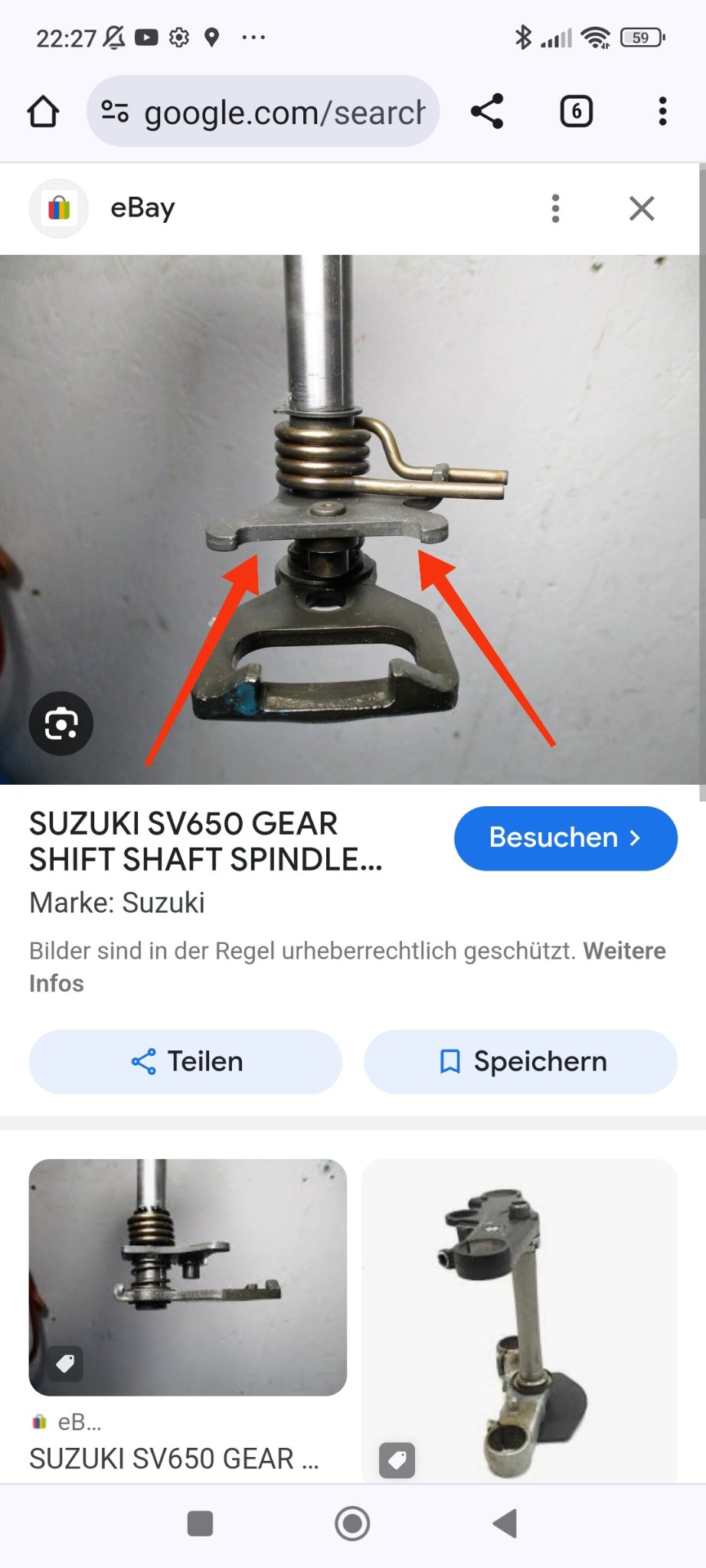Open the tab switcher showing 6 tabs
Viewport: 706px width, 1568px height.
pos(576,112)
